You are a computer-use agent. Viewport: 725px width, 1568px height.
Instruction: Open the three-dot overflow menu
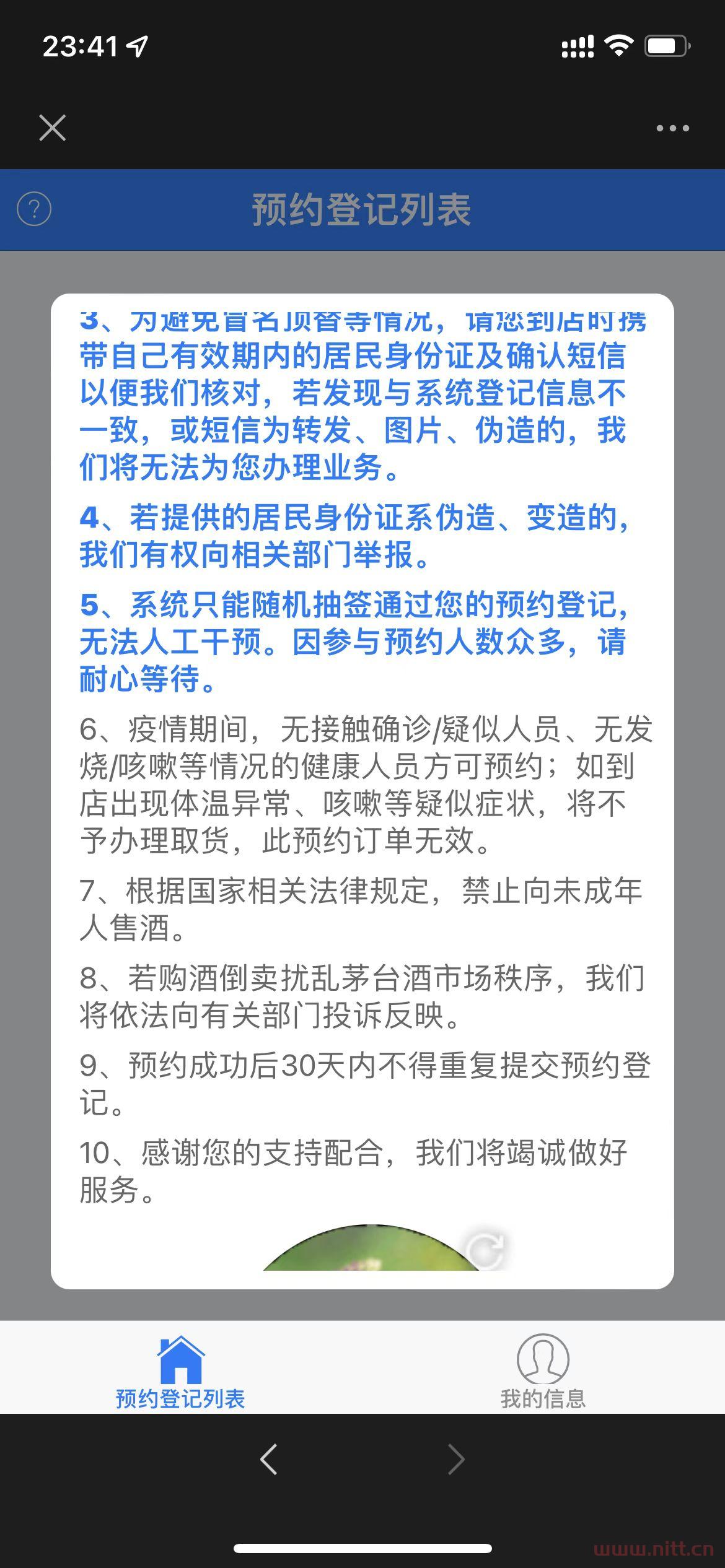(672, 128)
